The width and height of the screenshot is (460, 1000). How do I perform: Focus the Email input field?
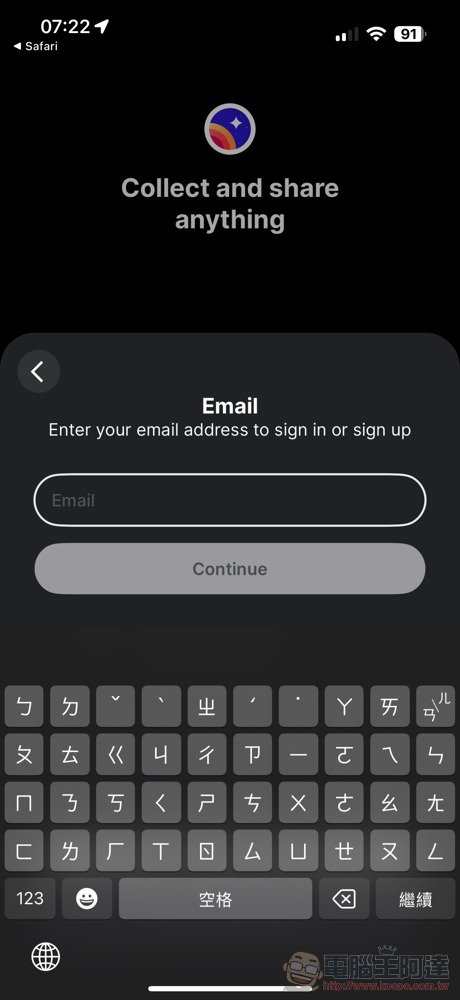[x=230, y=500]
